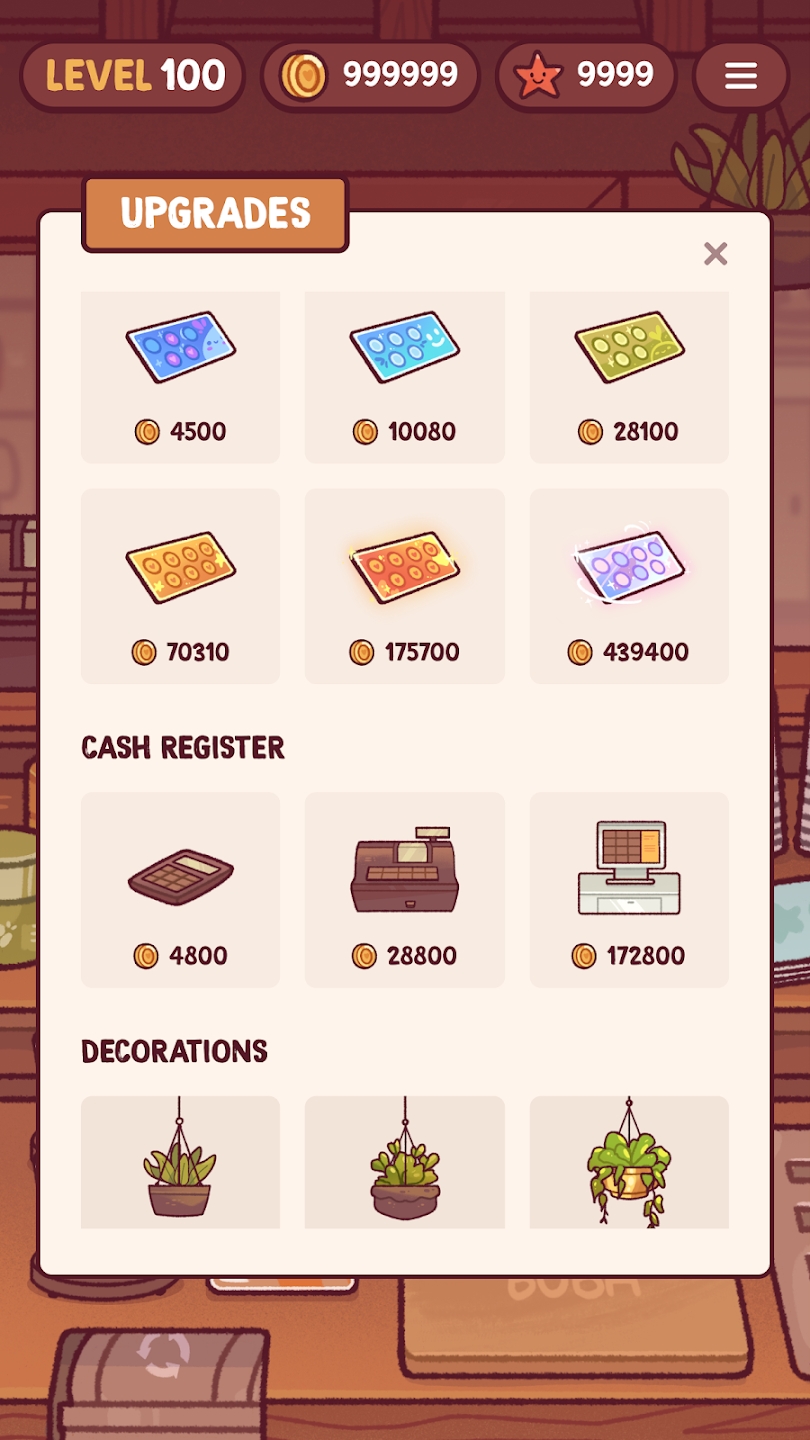Buy the tray upgrade costing 10080

(x=405, y=377)
